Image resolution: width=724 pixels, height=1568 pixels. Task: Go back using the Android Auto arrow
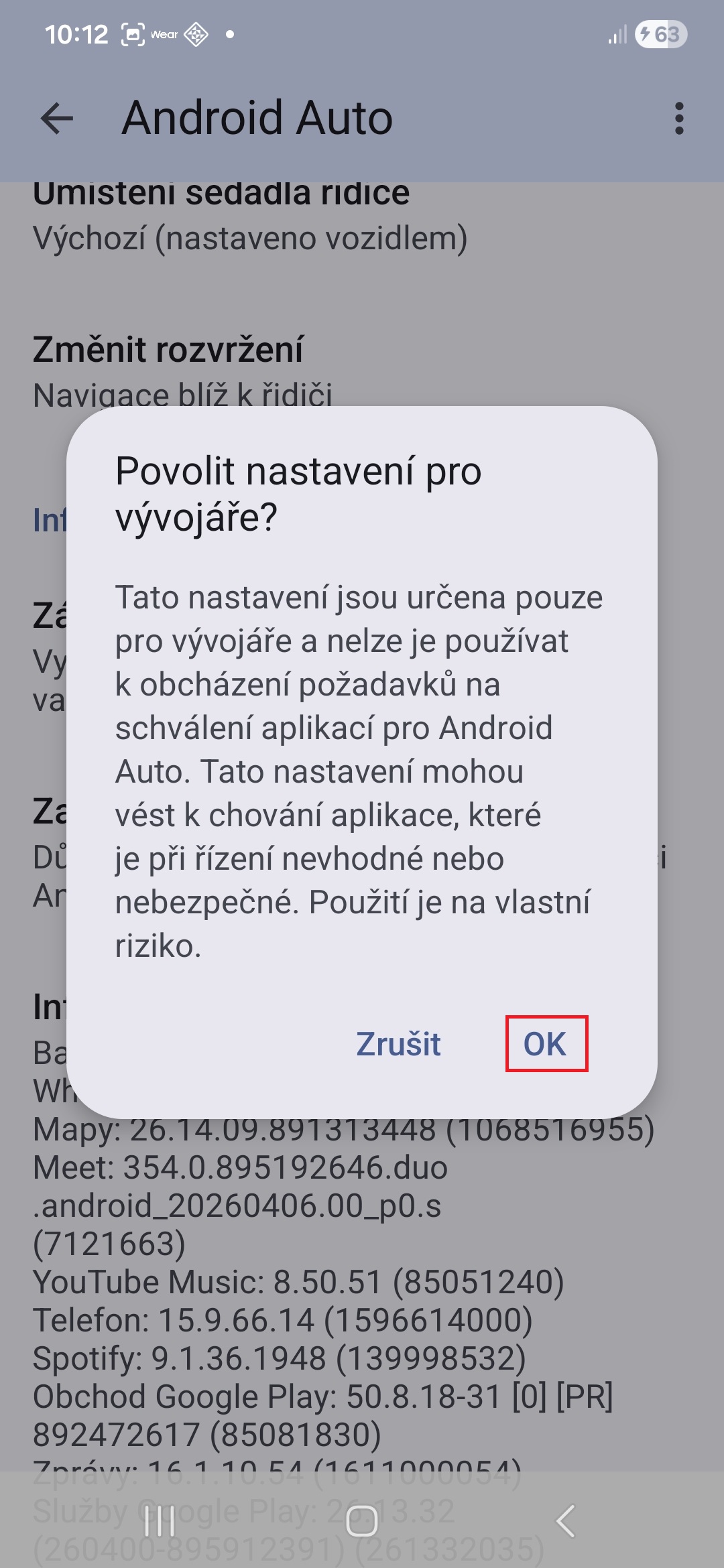57,119
